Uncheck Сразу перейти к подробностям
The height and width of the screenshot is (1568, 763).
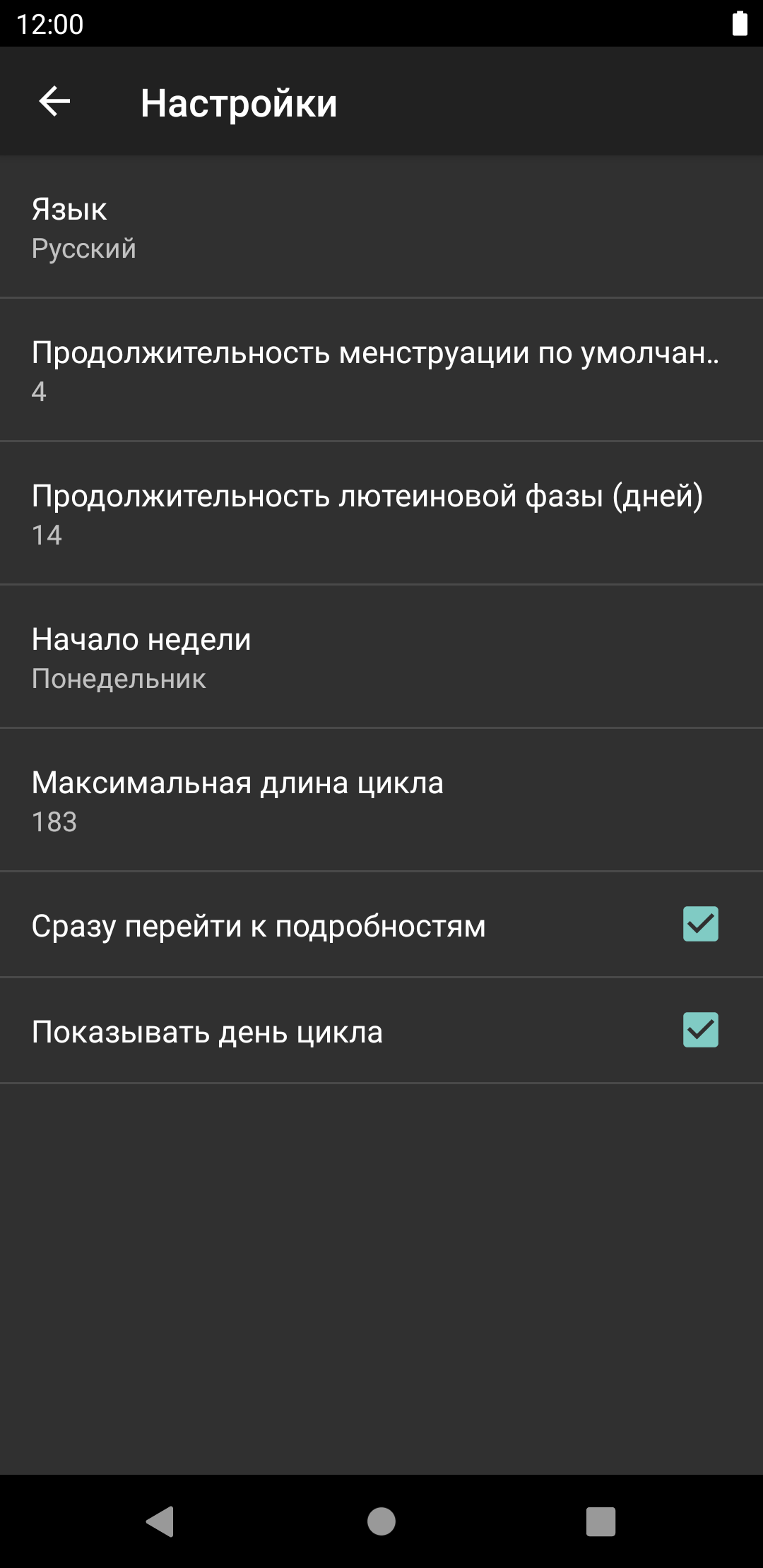(x=700, y=925)
